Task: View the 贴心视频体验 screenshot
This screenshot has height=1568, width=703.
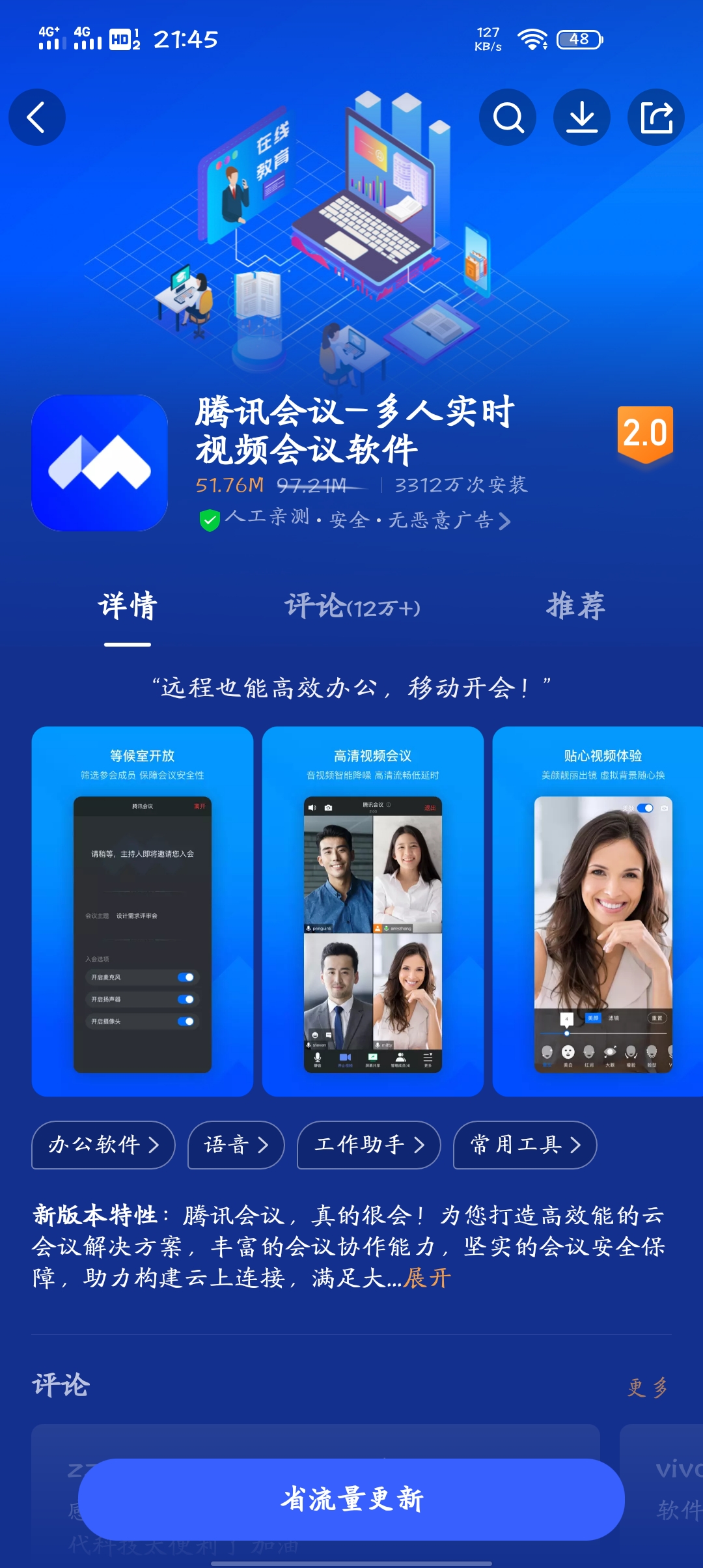Action: (x=599, y=912)
